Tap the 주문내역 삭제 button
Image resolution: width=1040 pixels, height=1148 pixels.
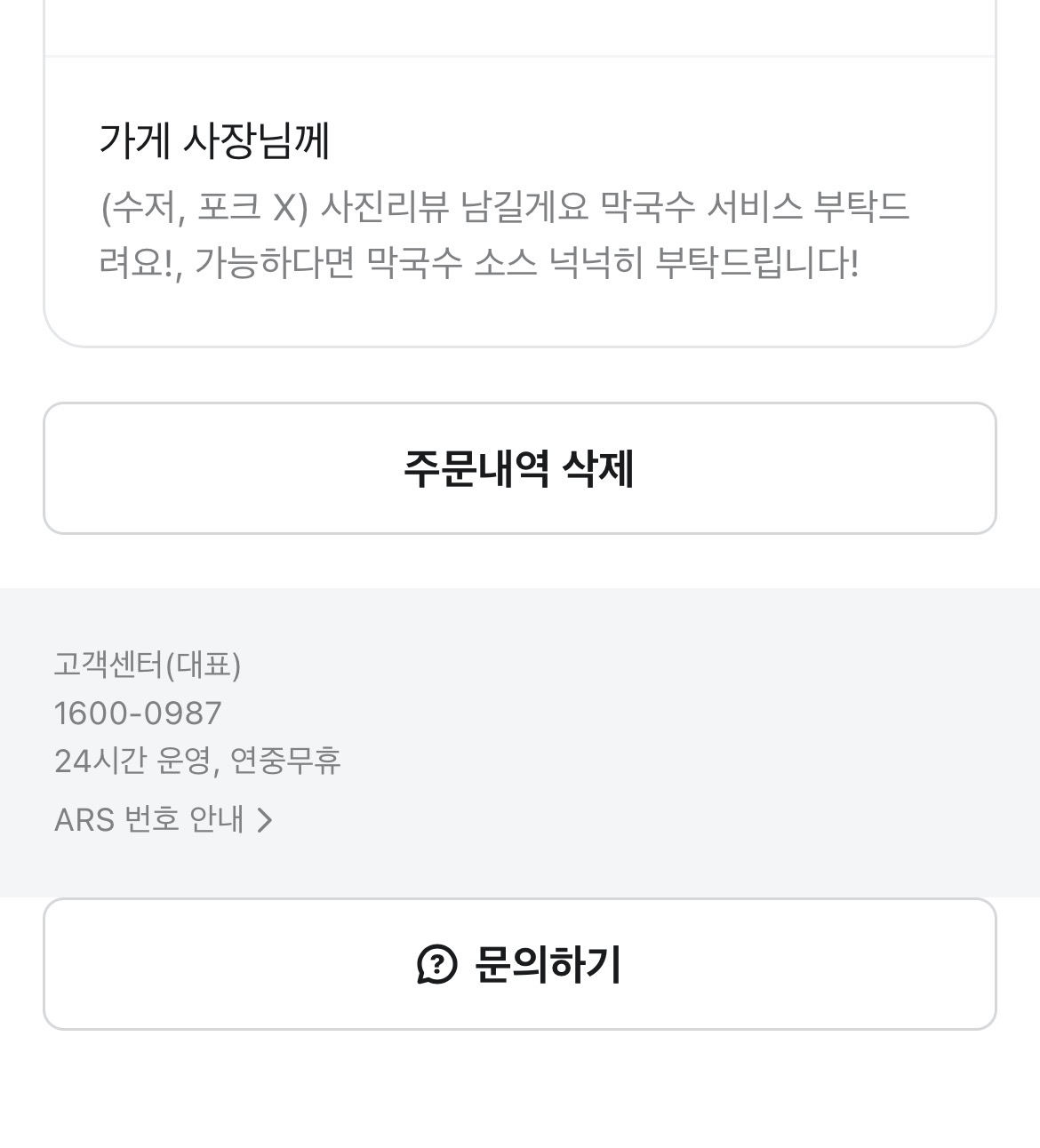click(x=519, y=468)
